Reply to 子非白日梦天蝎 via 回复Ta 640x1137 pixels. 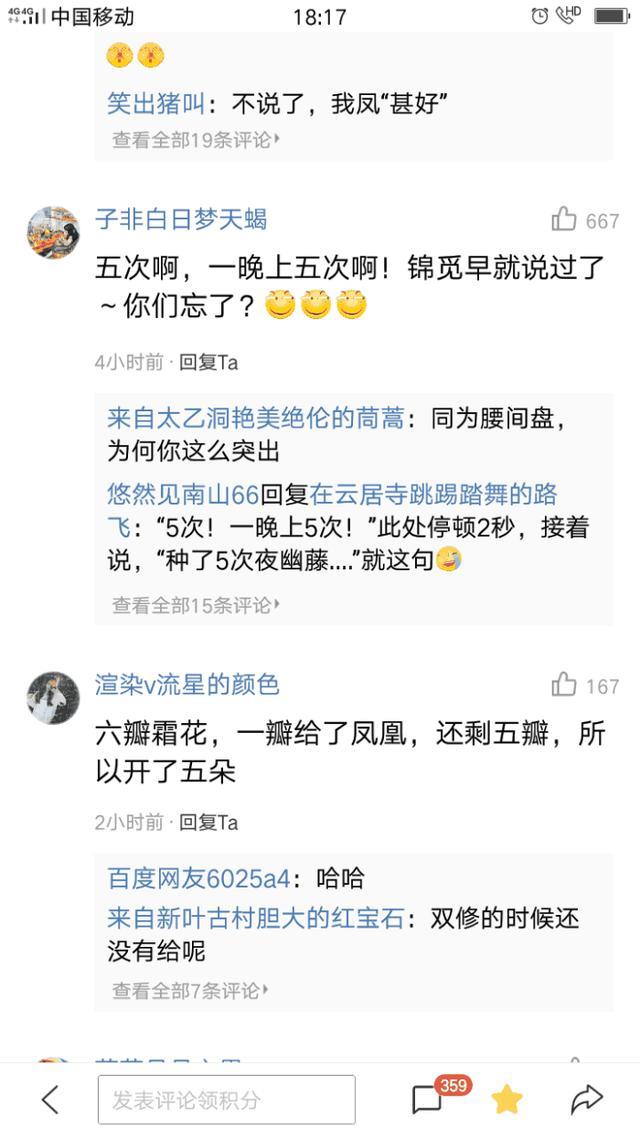[x=208, y=362]
